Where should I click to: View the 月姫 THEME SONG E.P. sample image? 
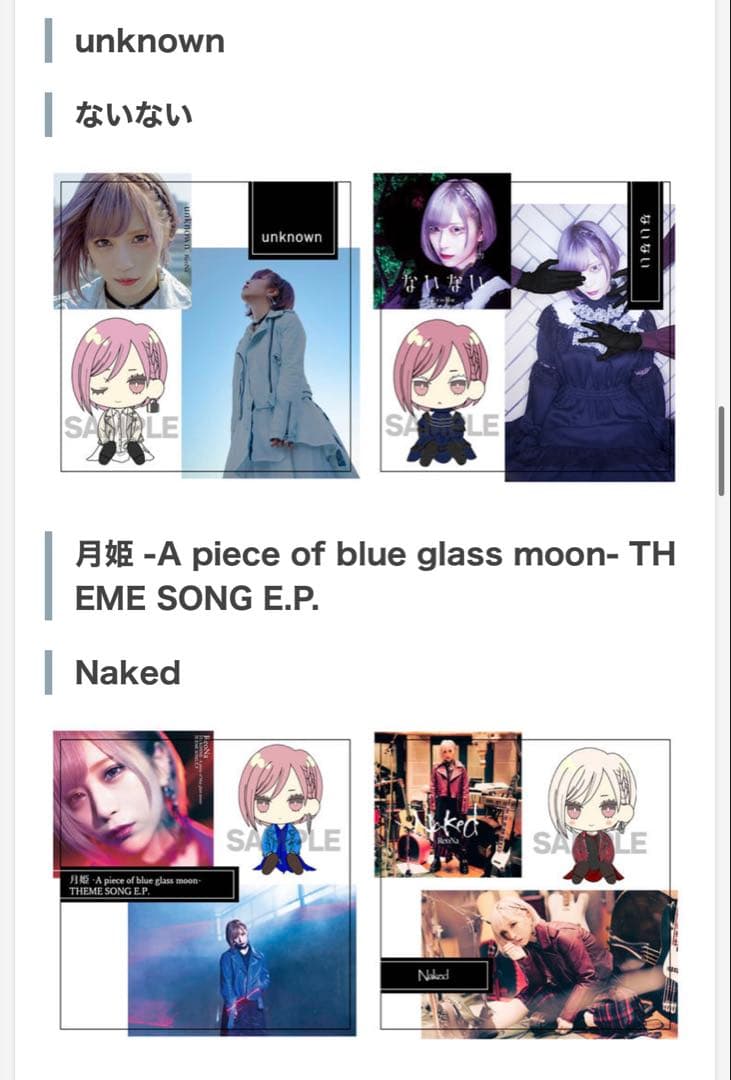click(205, 882)
